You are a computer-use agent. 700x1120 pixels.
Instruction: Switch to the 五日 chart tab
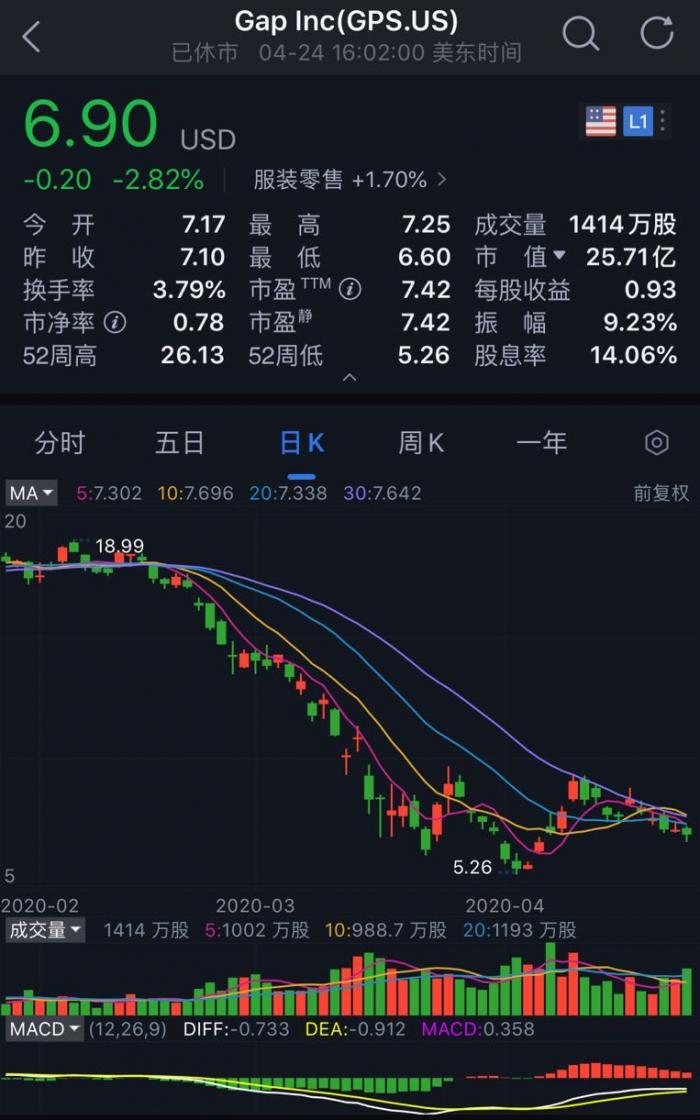pyautogui.click(x=180, y=443)
